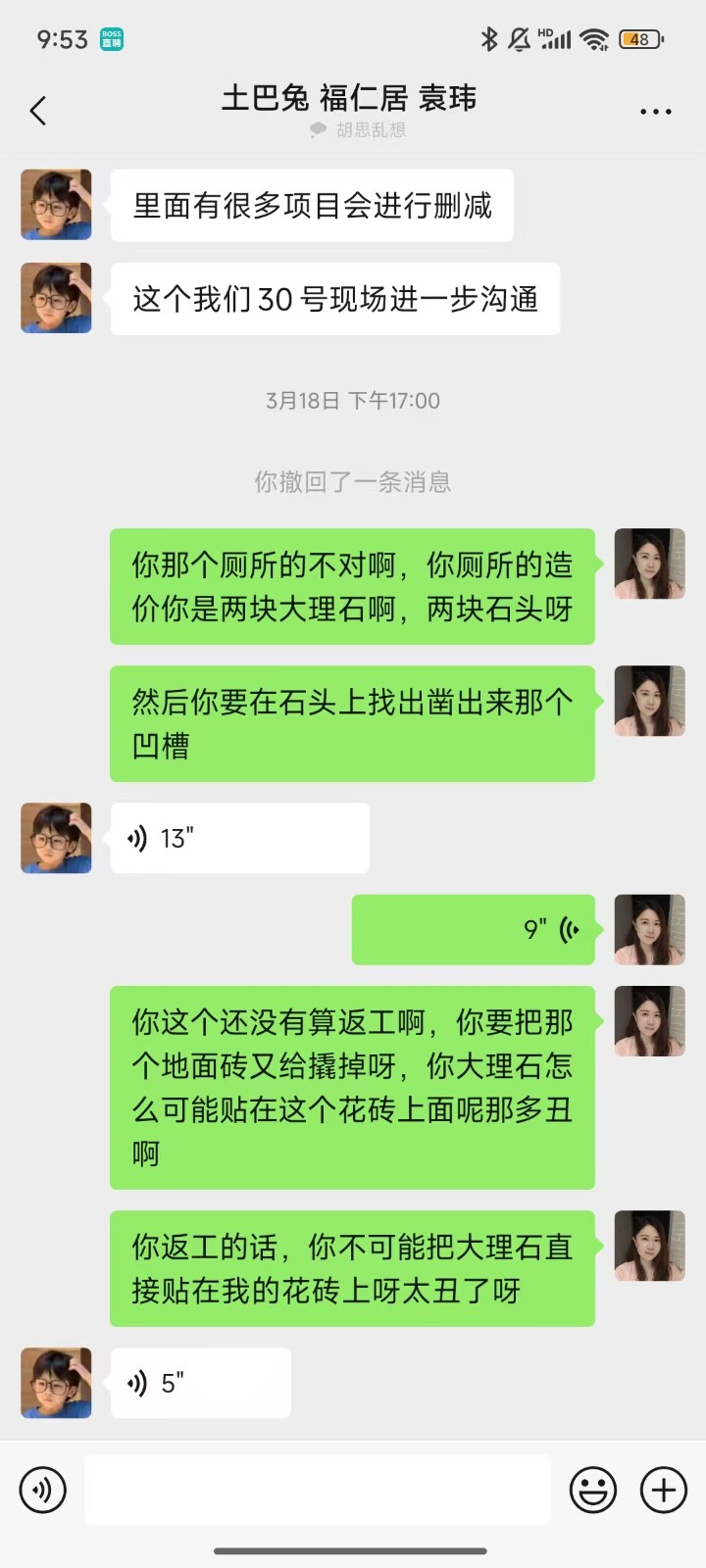Play the 13-second voice message

pos(239,838)
